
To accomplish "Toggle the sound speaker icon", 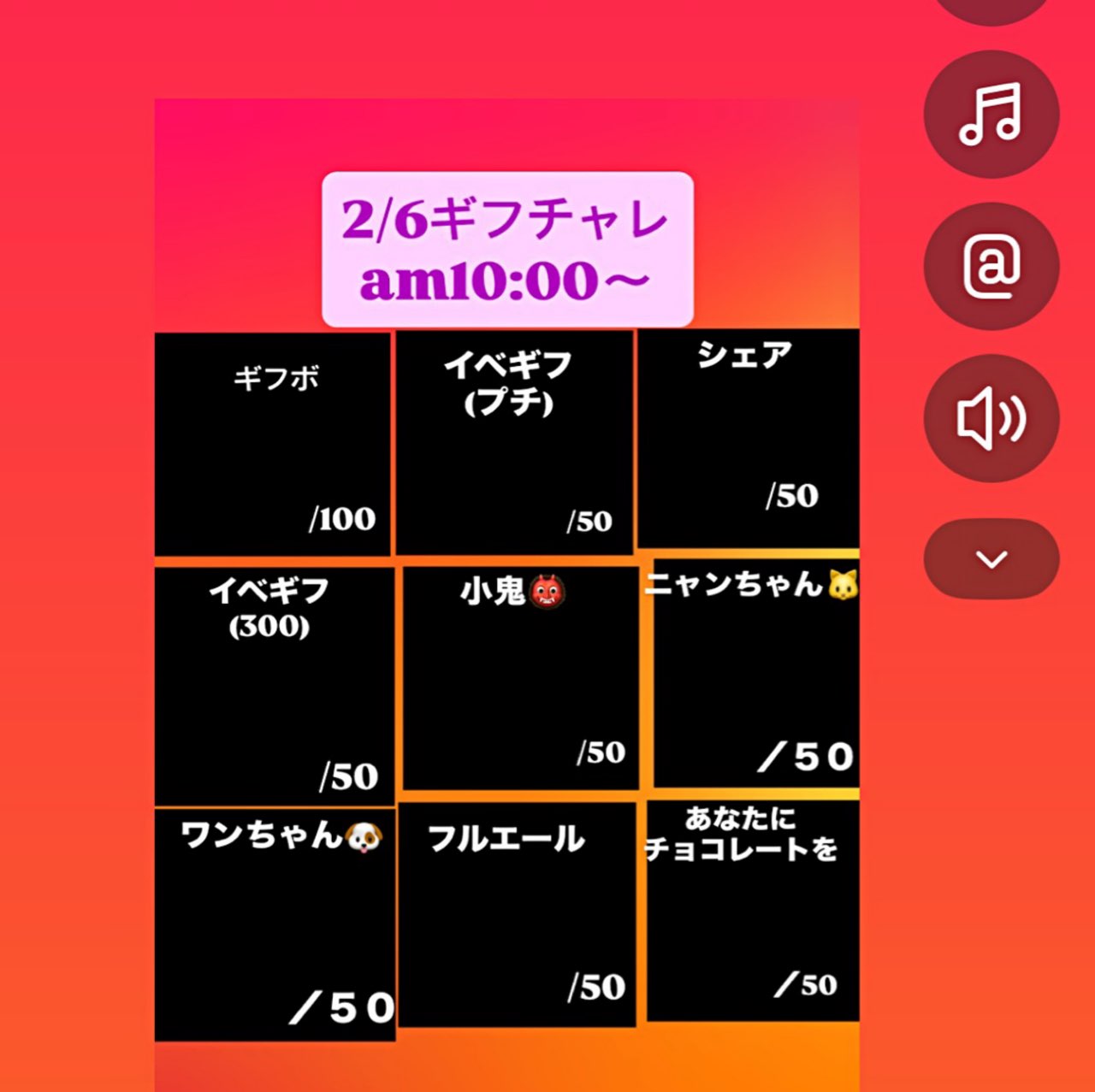I will click(x=991, y=418).
